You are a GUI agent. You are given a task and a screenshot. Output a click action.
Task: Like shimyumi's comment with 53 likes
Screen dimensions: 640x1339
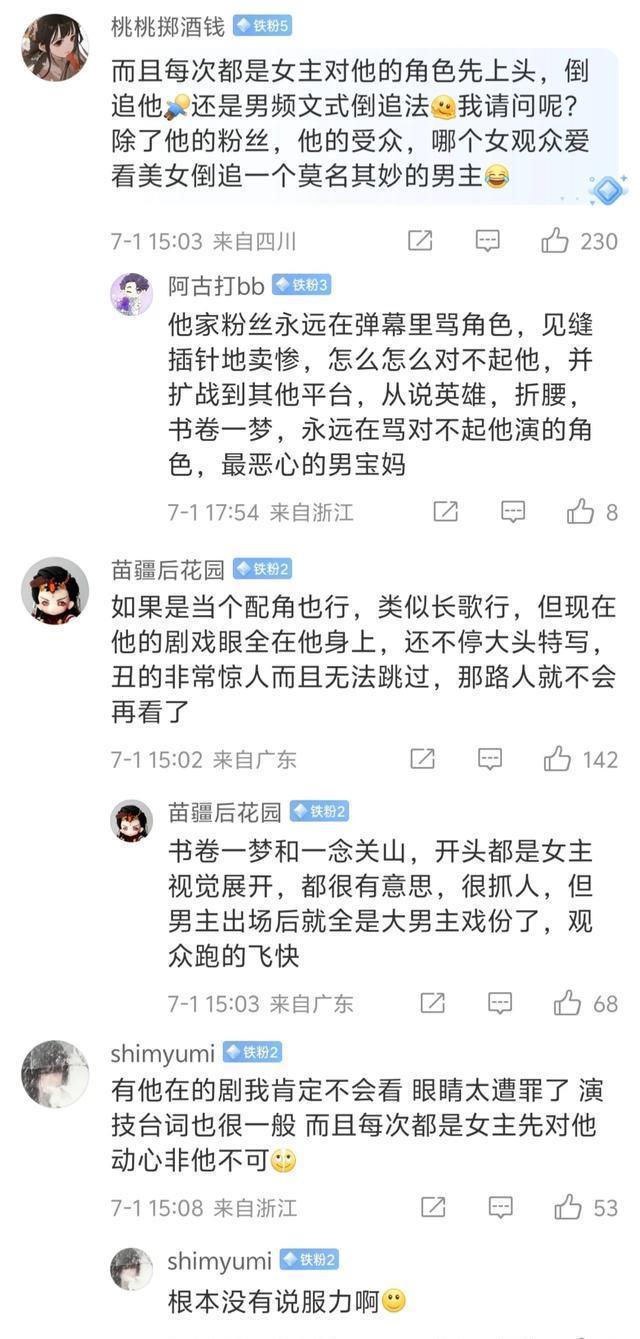(567, 1207)
